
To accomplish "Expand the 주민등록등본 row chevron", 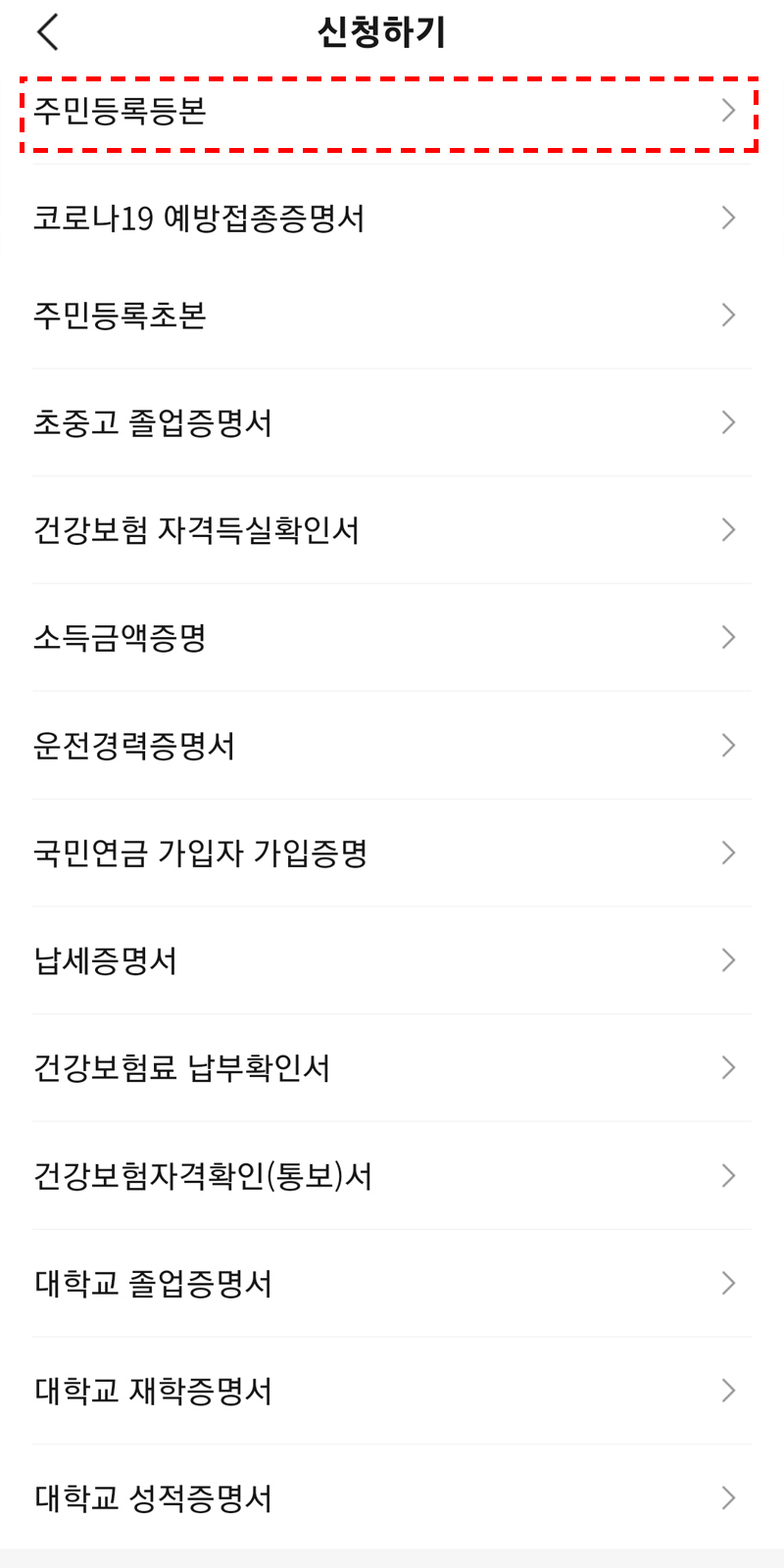I will 727,110.
